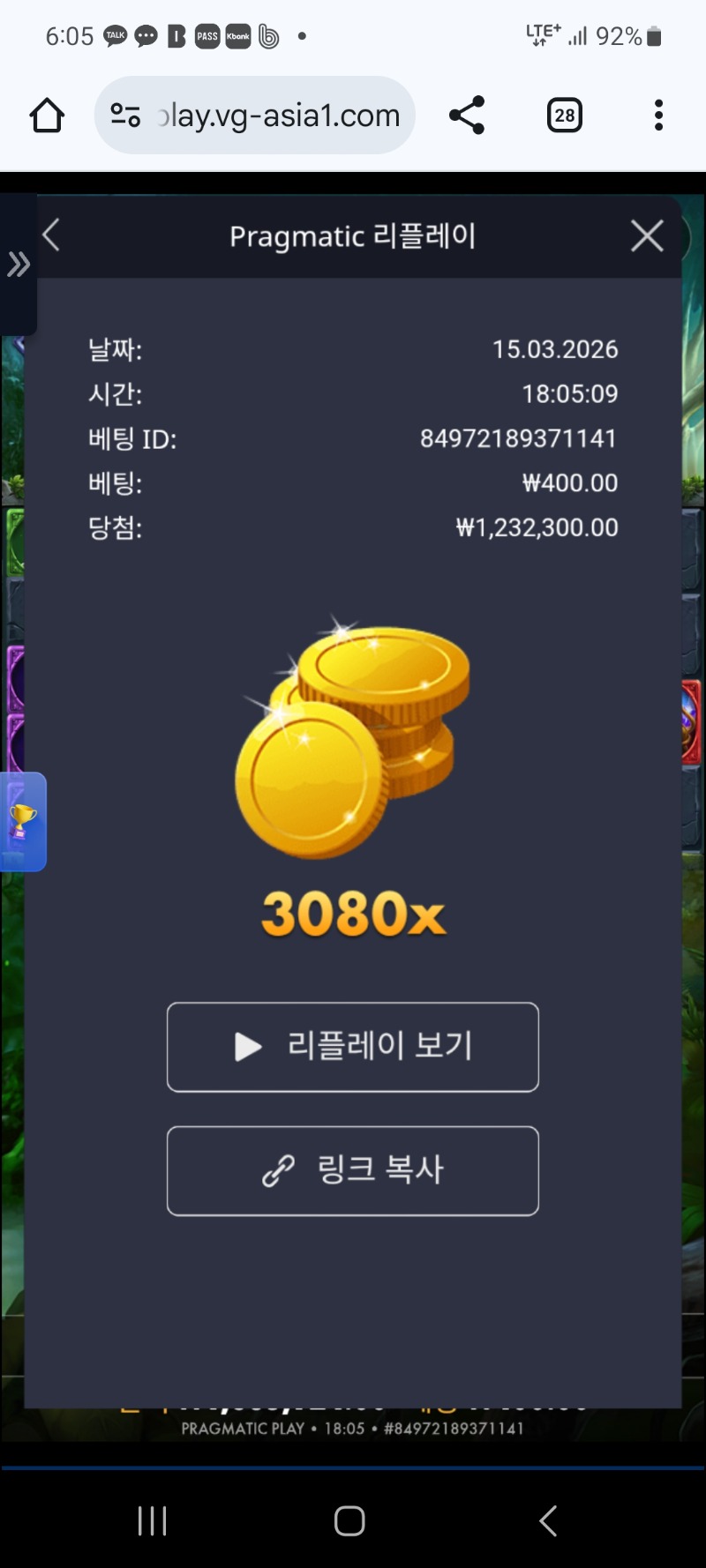
Task: Expand the side panel with double arrows
Action: [18, 264]
